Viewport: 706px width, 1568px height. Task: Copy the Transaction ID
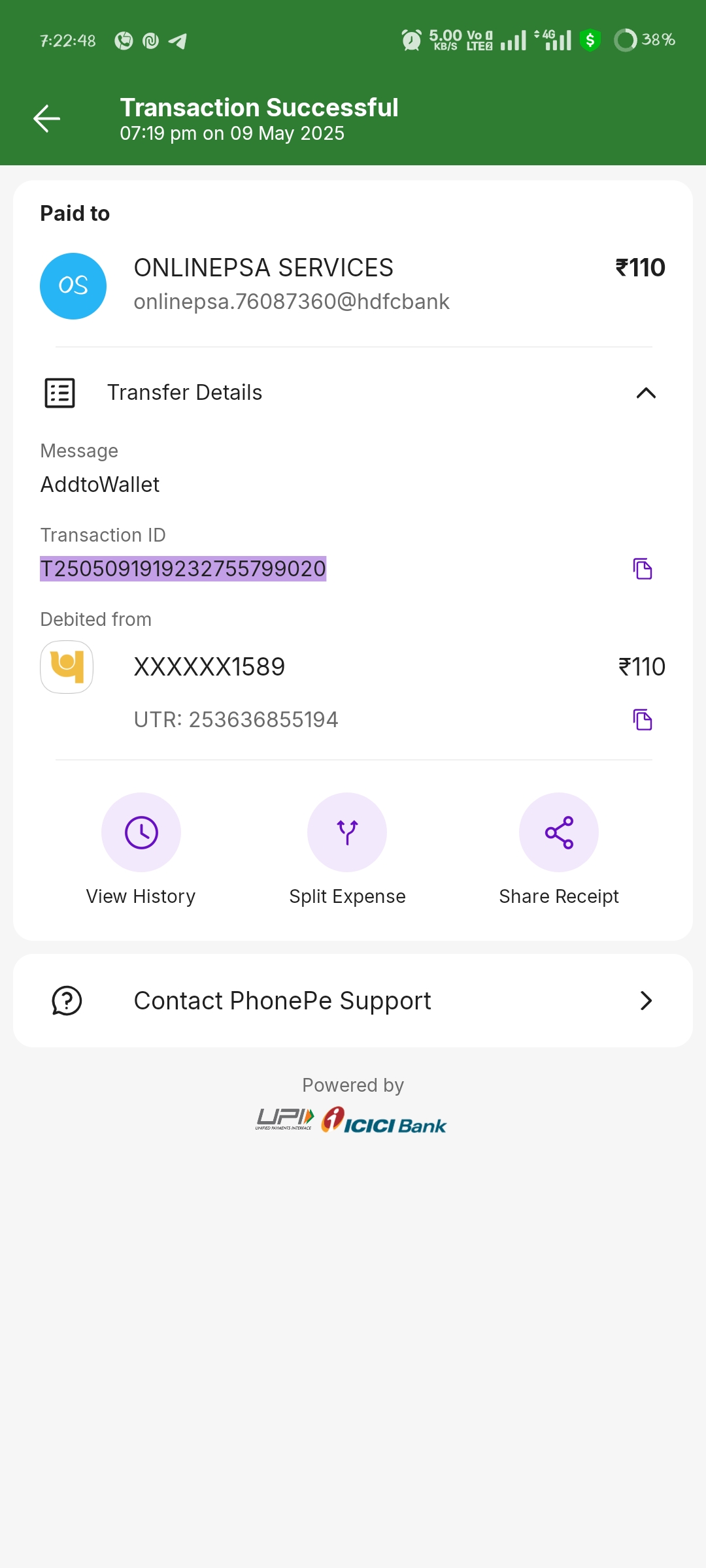[643, 569]
